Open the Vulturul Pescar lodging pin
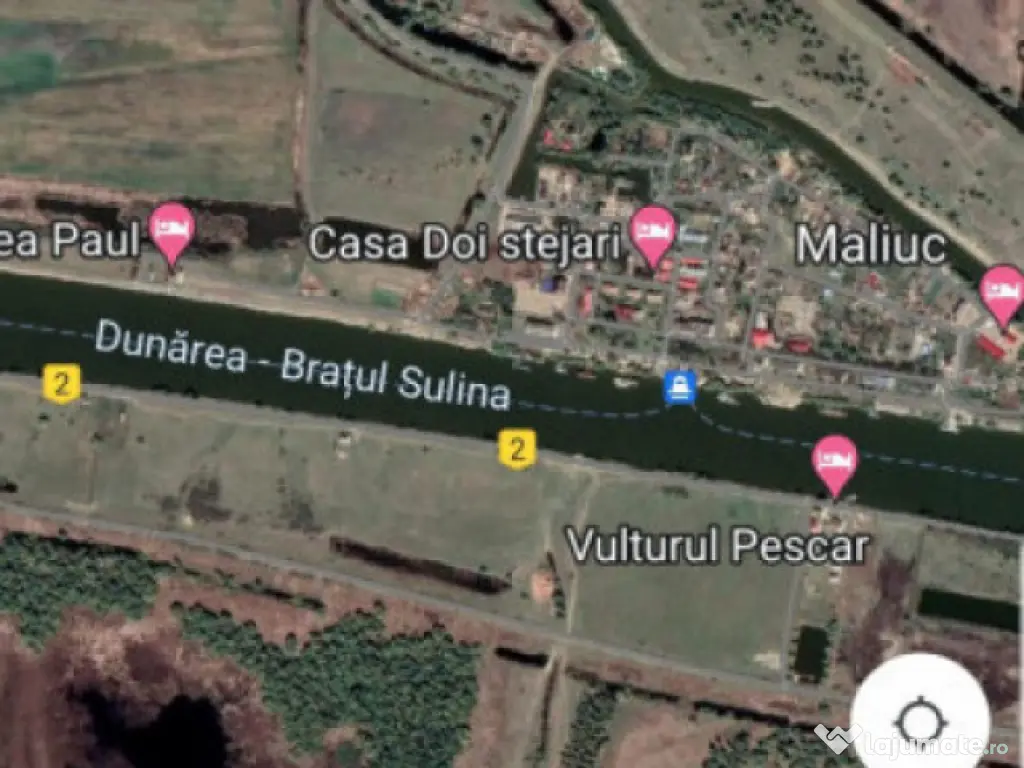Screen dimensions: 1024x768 (834, 460)
